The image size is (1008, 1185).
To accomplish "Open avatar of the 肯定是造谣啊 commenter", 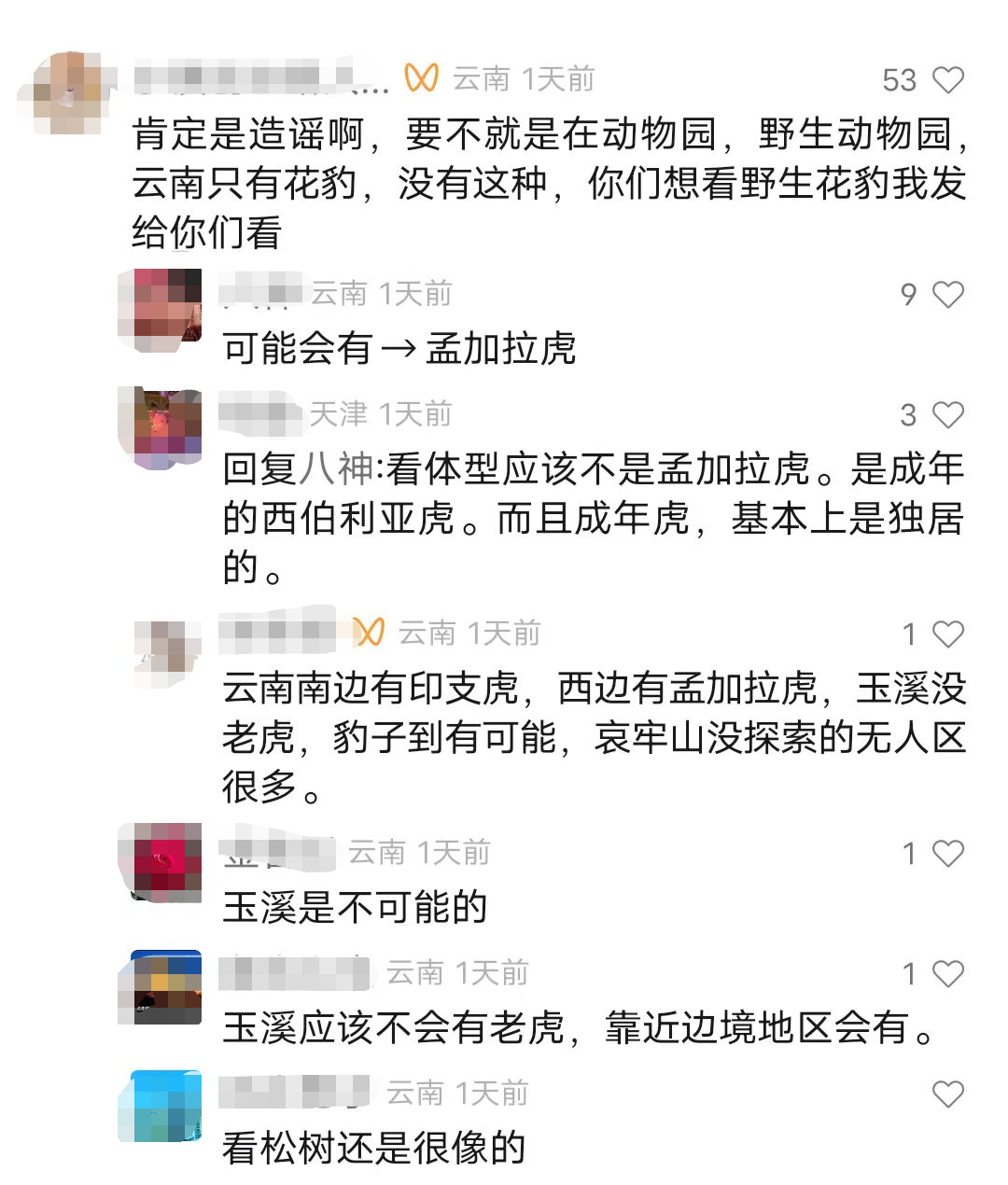I will point(71,93).
